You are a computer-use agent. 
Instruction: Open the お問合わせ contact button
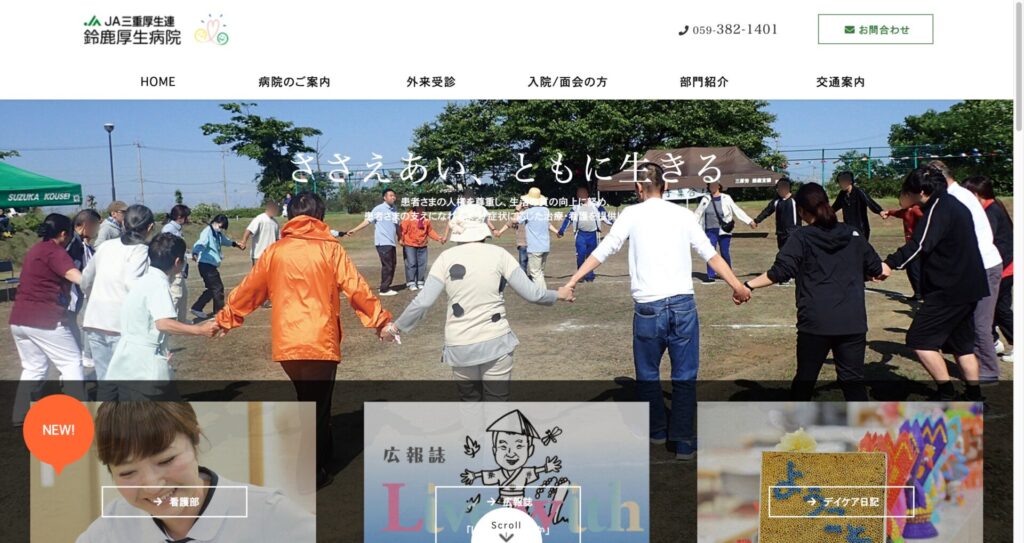click(x=875, y=29)
